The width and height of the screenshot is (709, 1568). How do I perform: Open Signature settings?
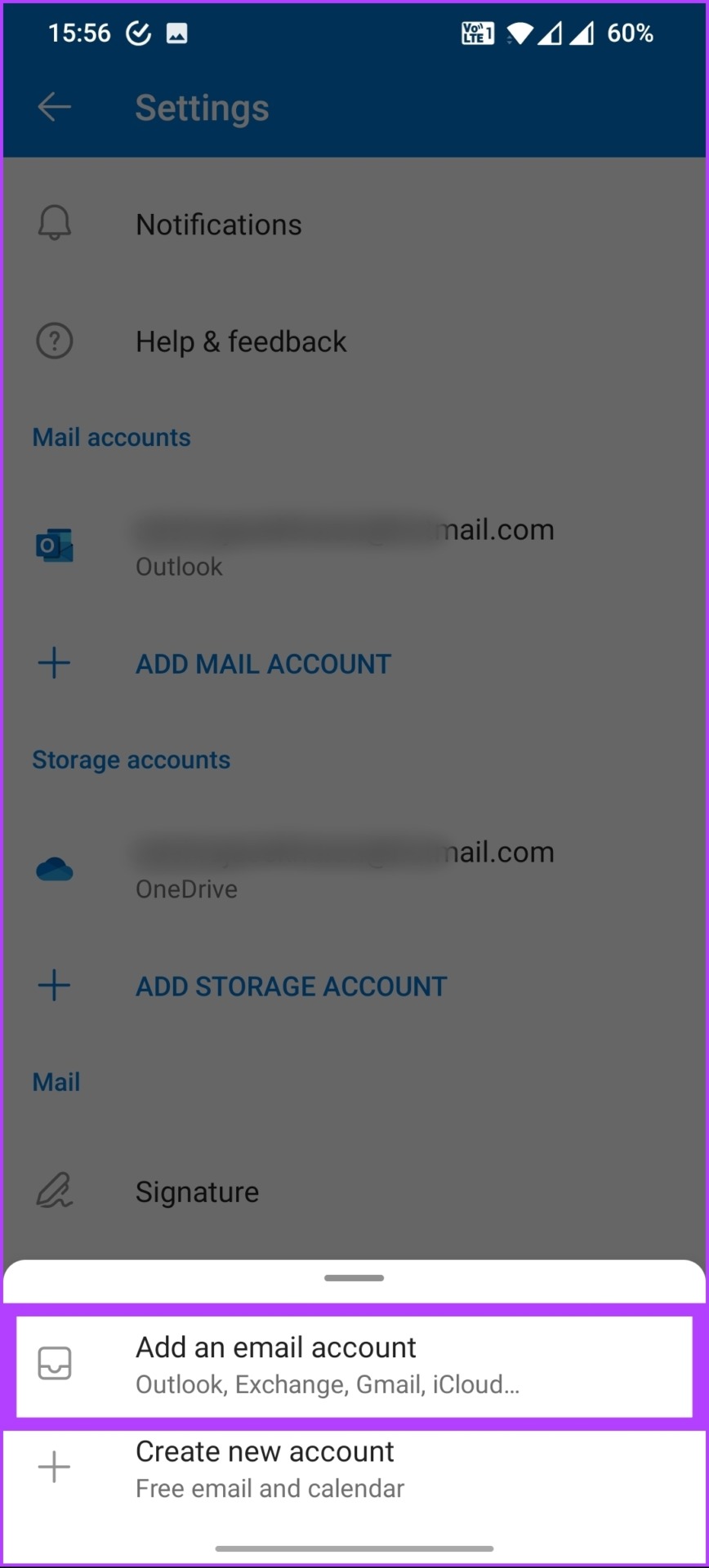point(354,1192)
